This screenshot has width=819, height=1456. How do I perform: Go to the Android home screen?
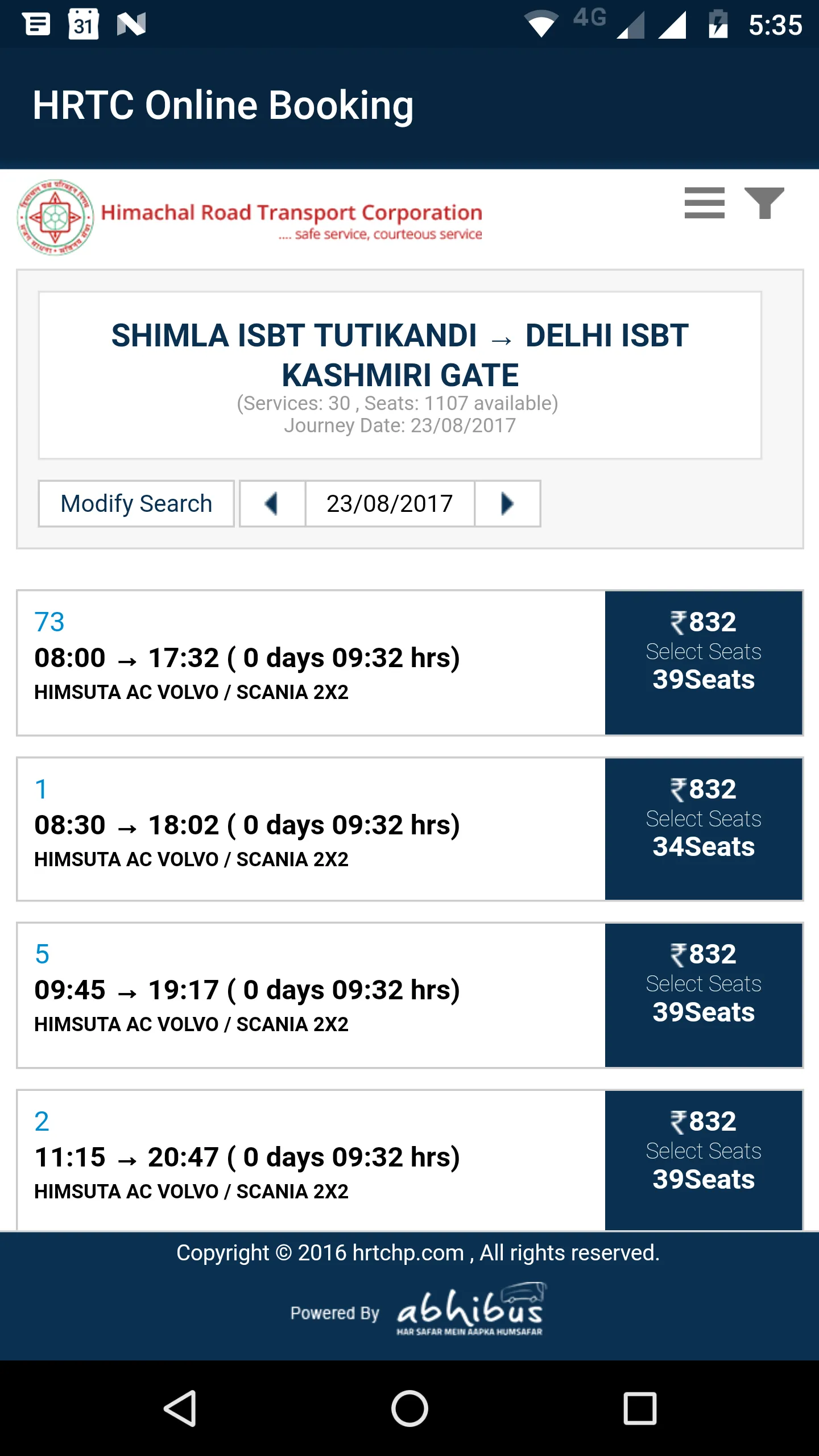point(409,1408)
